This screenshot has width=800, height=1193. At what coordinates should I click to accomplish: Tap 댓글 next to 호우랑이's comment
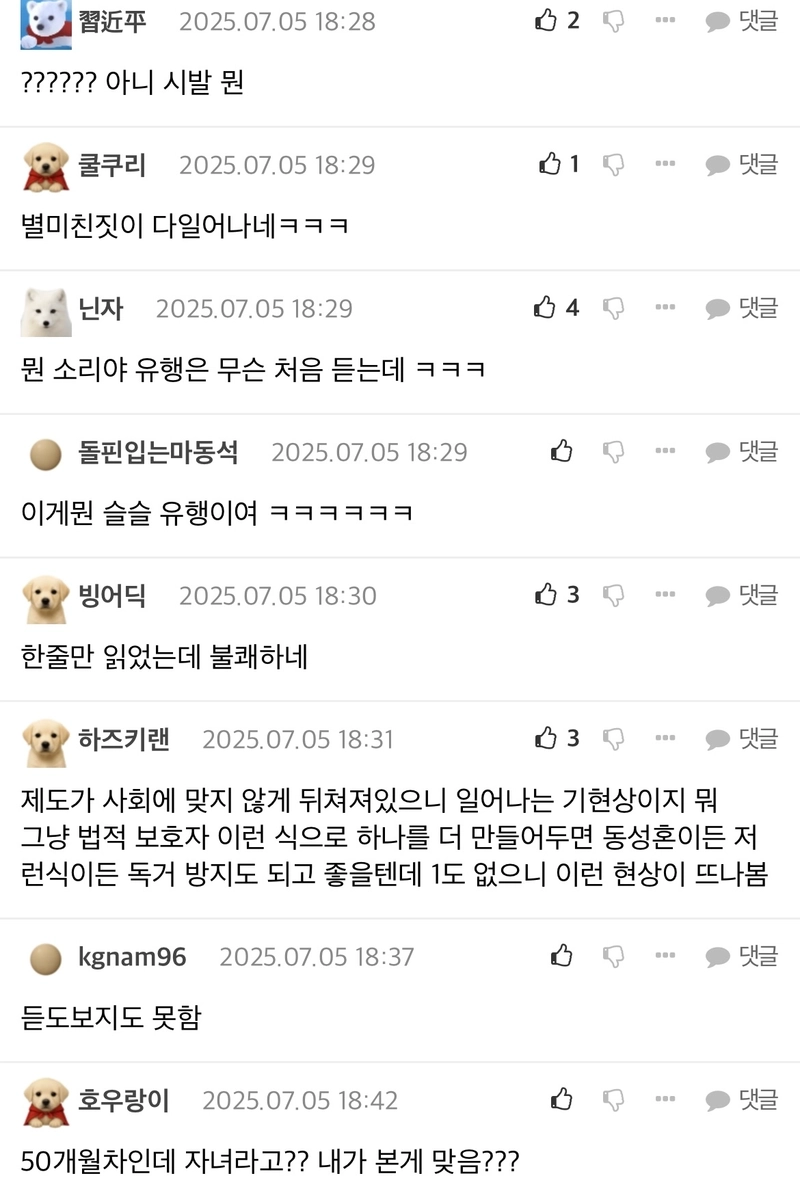[741, 1100]
